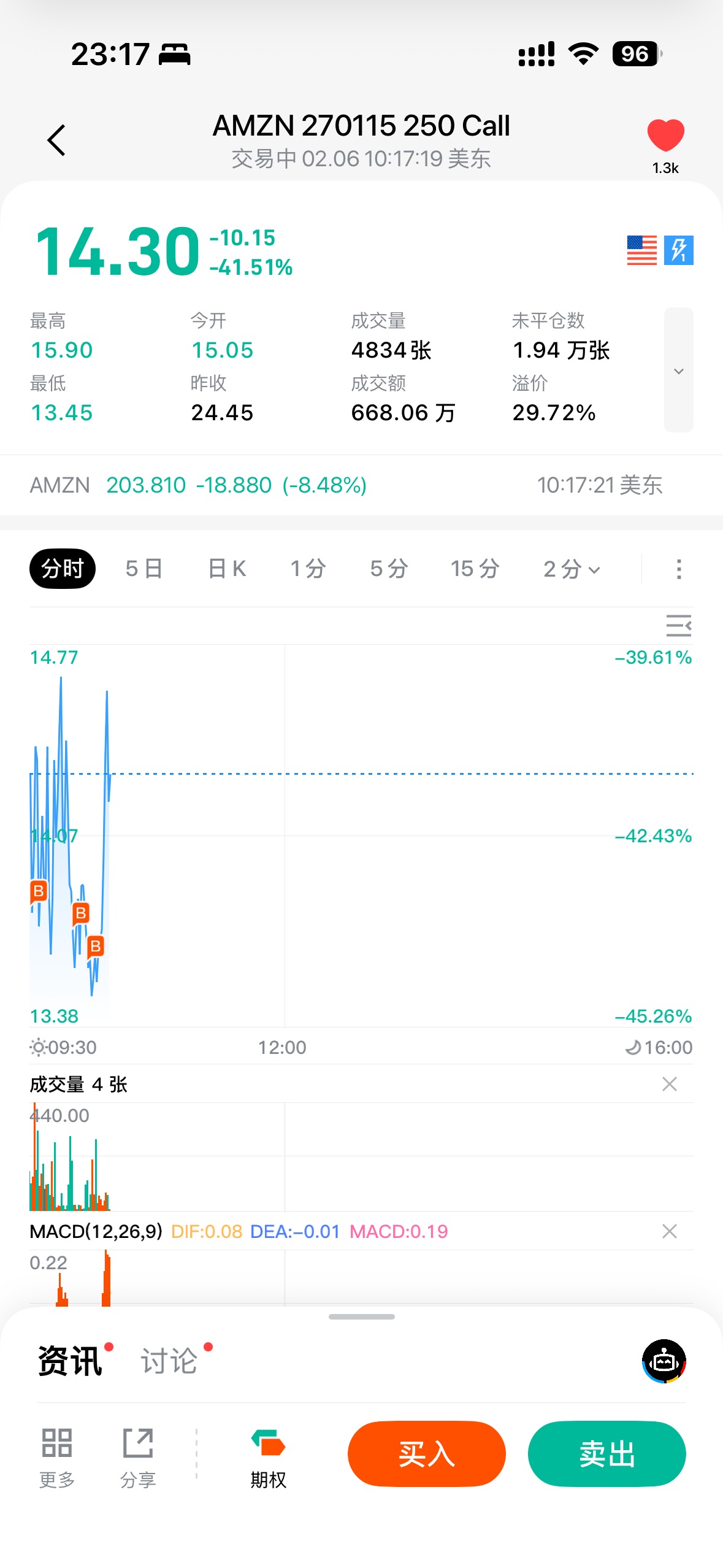This screenshot has height=1568, width=723.
Task: Tap 卖出 to sell the option
Action: tap(606, 1454)
